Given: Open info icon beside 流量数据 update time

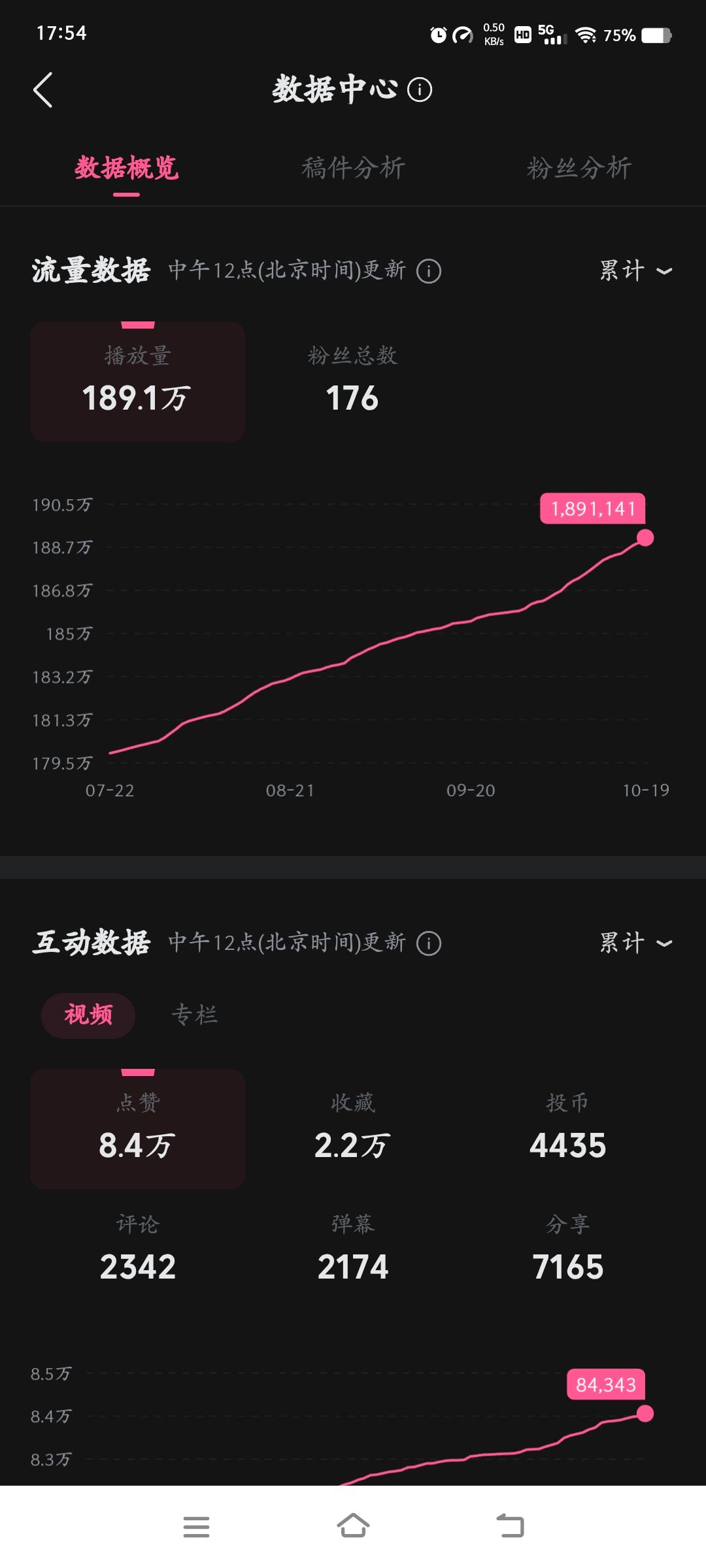Looking at the screenshot, I should point(429,270).
